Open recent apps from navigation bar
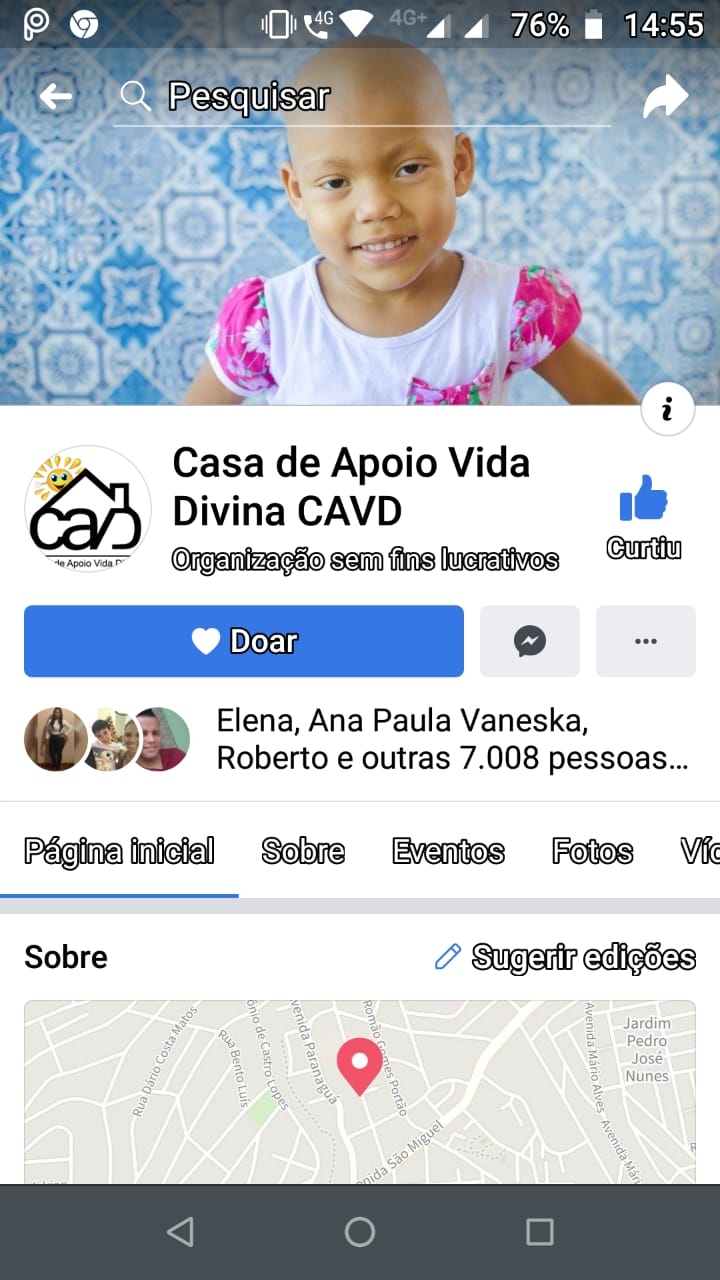Image resolution: width=720 pixels, height=1280 pixels. 540,1232
